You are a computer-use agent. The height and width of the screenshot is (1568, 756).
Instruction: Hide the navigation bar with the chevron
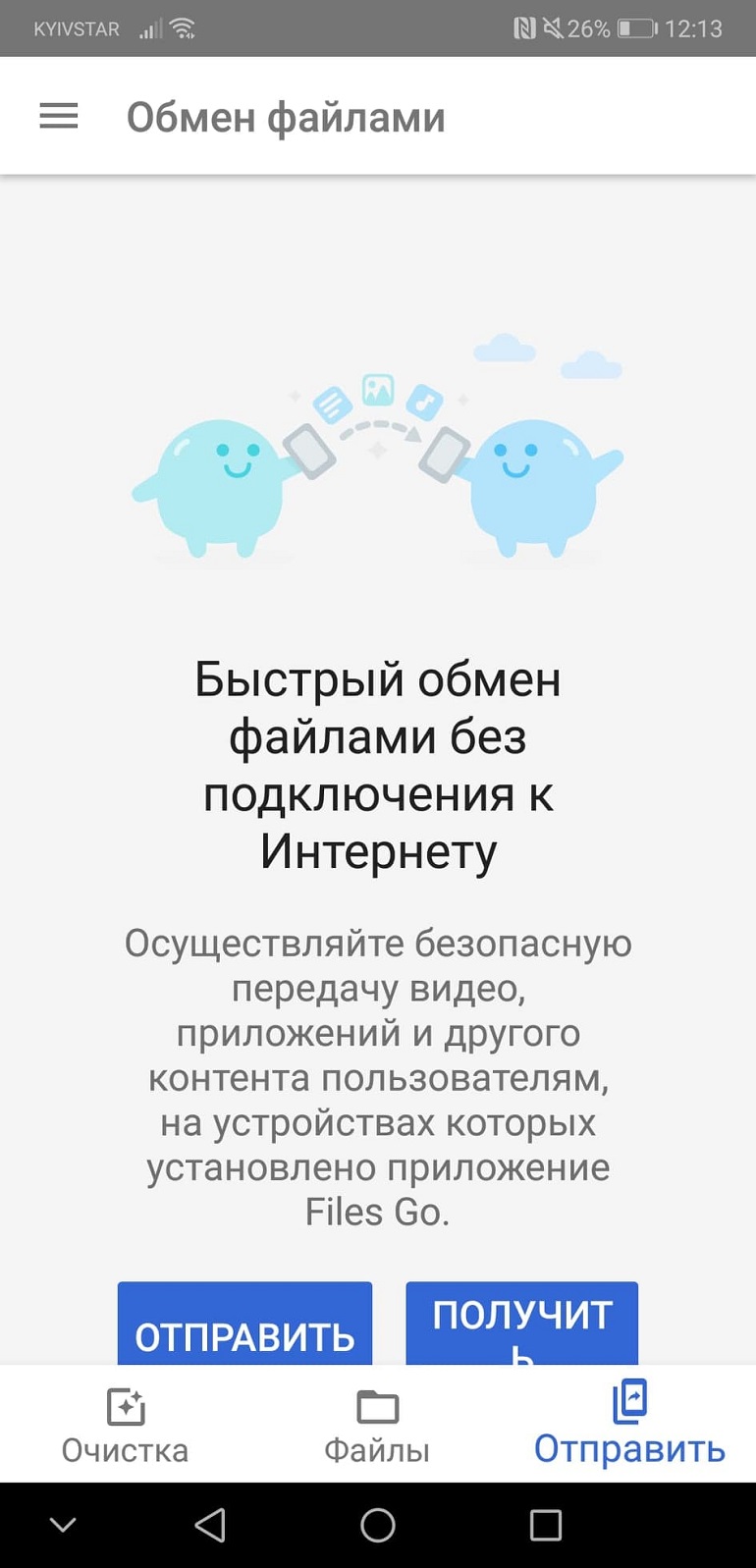(63, 1525)
